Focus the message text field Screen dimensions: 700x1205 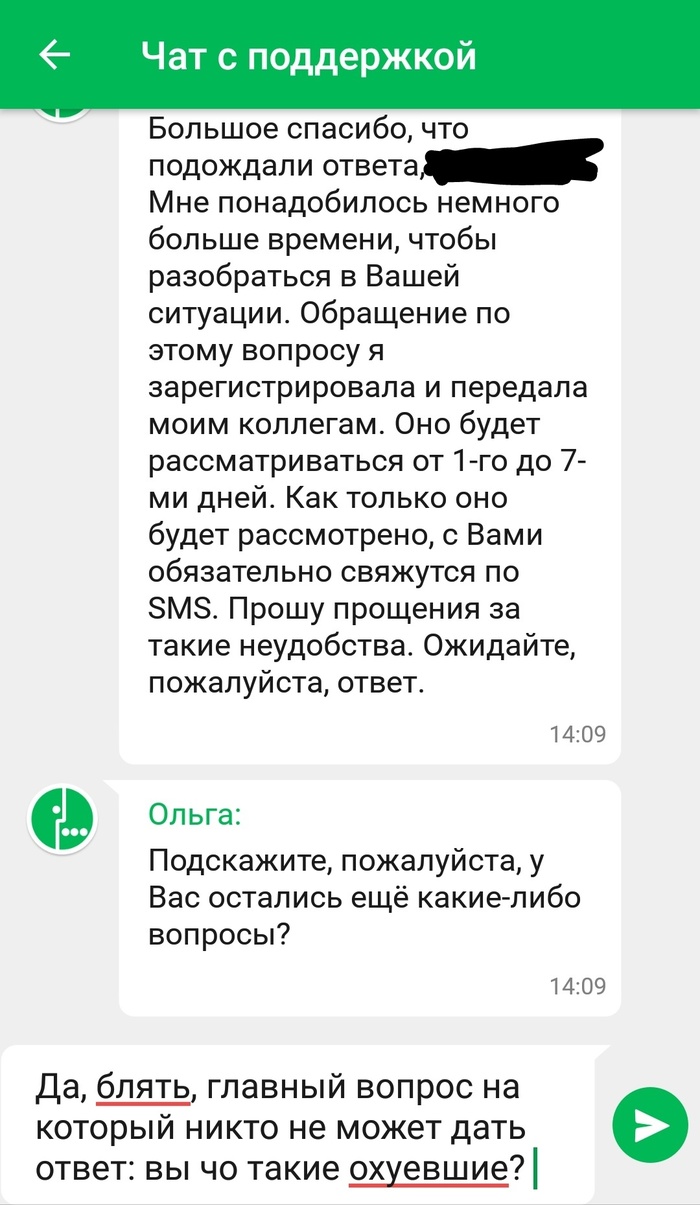[x=300, y=1125]
